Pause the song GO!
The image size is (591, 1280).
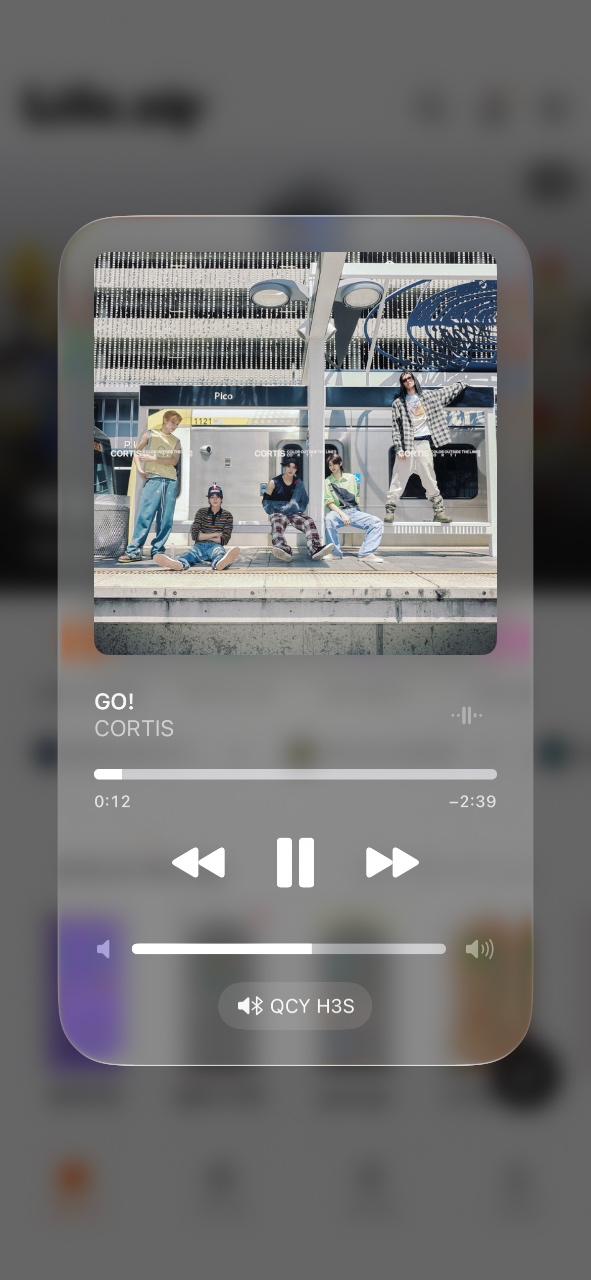click(x=295, y=862)
